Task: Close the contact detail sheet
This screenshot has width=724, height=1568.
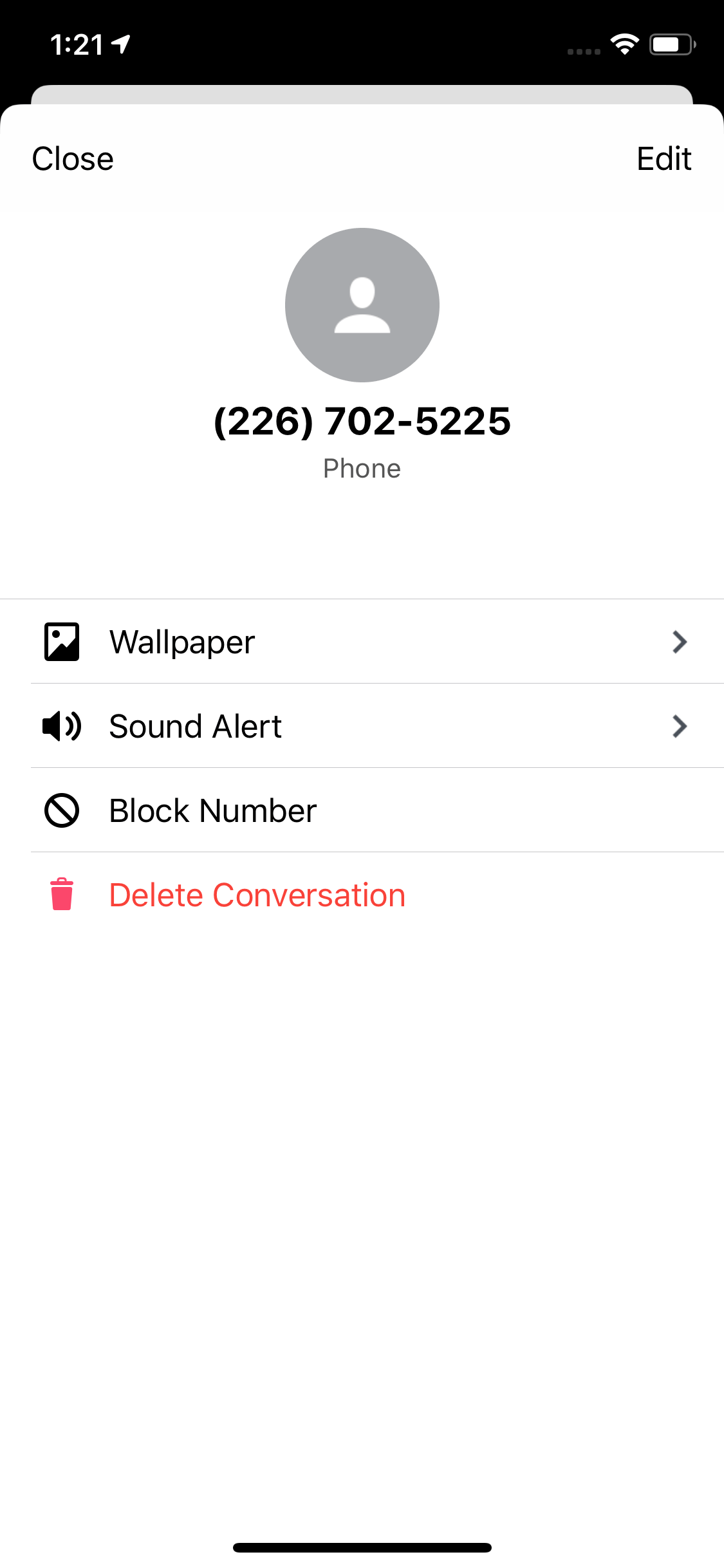Action: (73, 158)
